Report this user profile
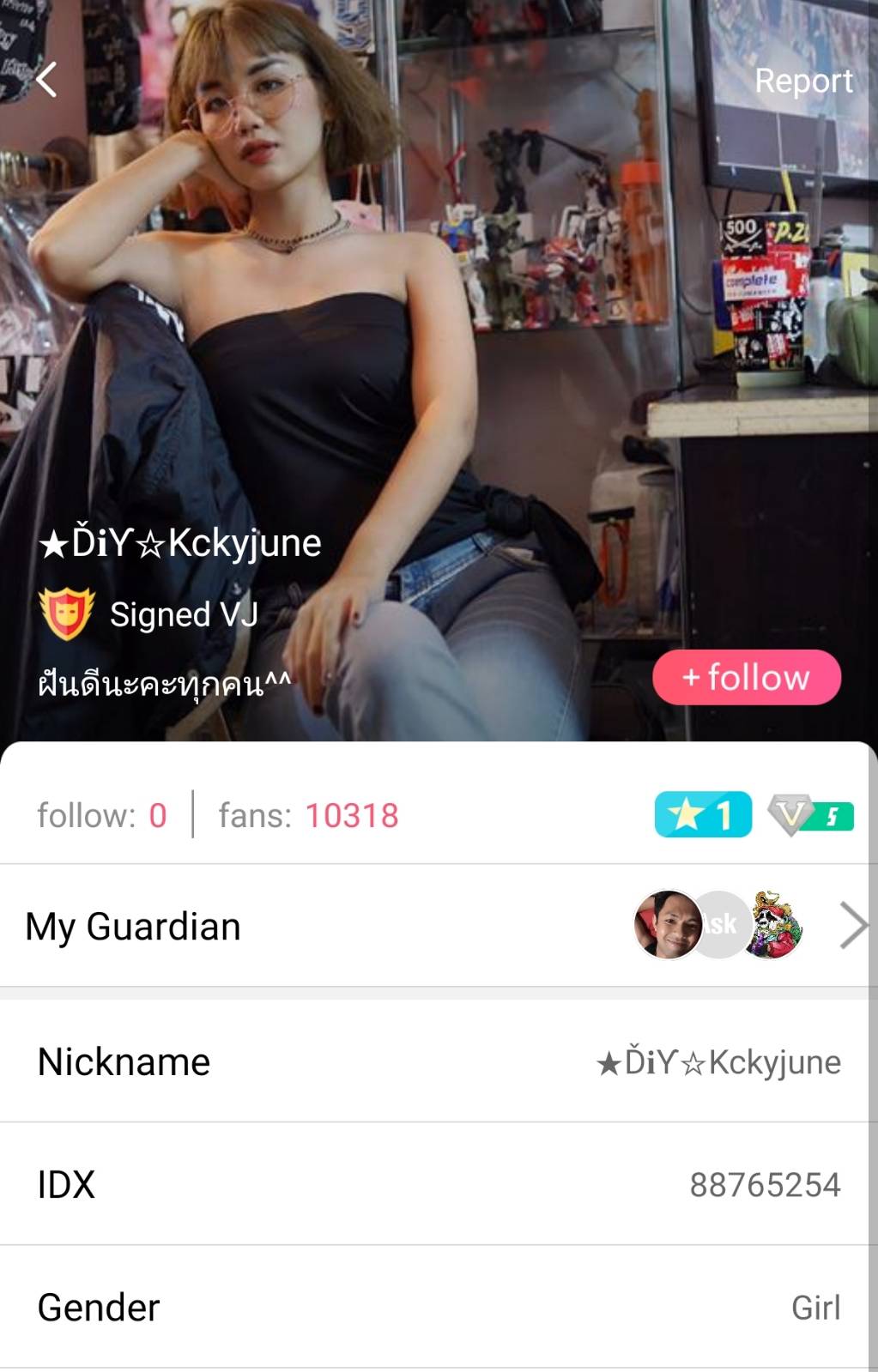Image resolution: width=878 pixels, height=1372 pixels. pyautogui.click(x=802, y=81)
